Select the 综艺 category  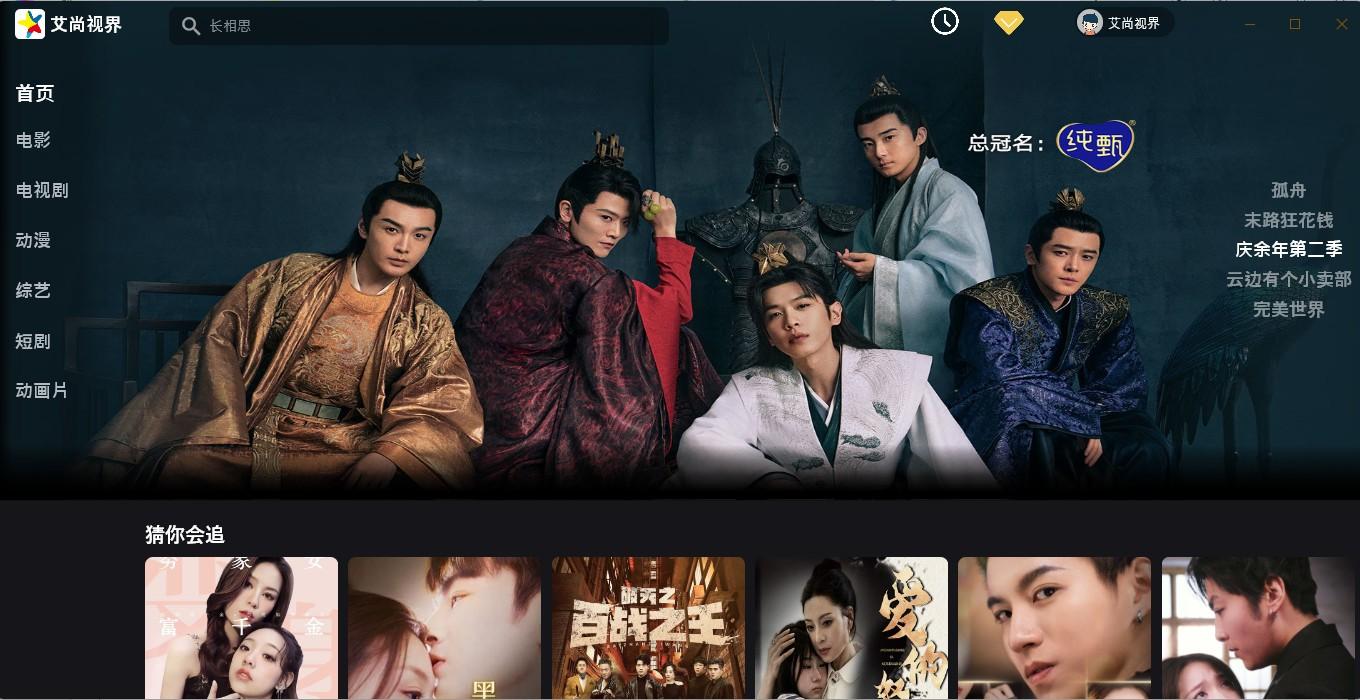[33, 291]
